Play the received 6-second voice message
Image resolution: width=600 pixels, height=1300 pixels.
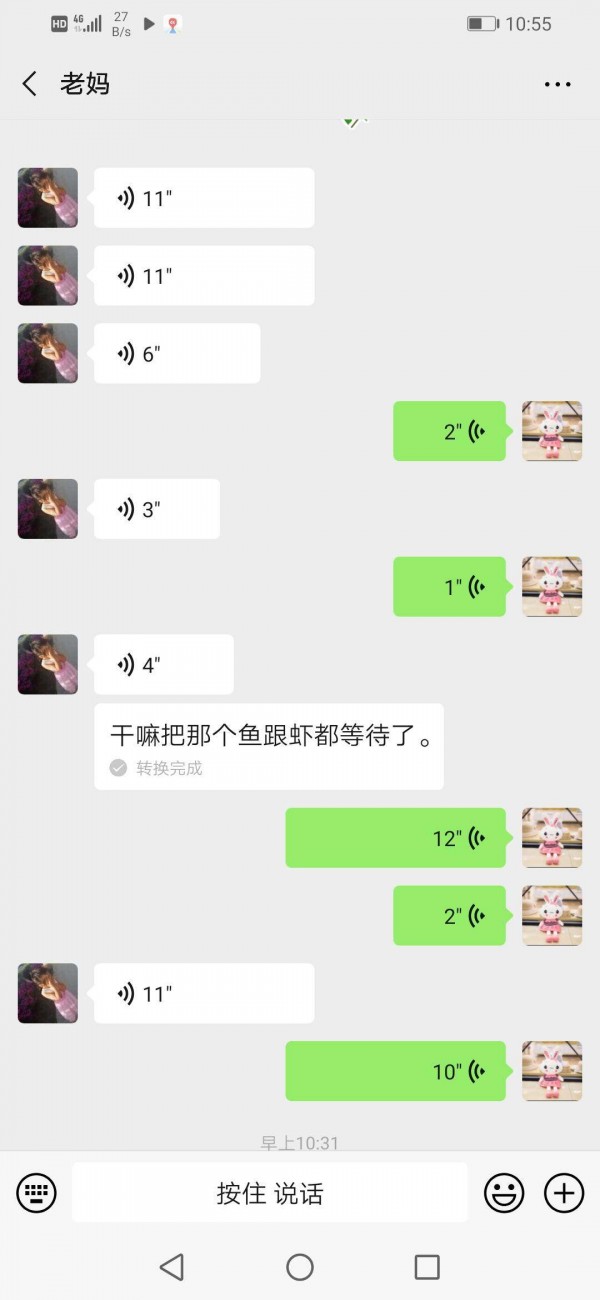177,354
